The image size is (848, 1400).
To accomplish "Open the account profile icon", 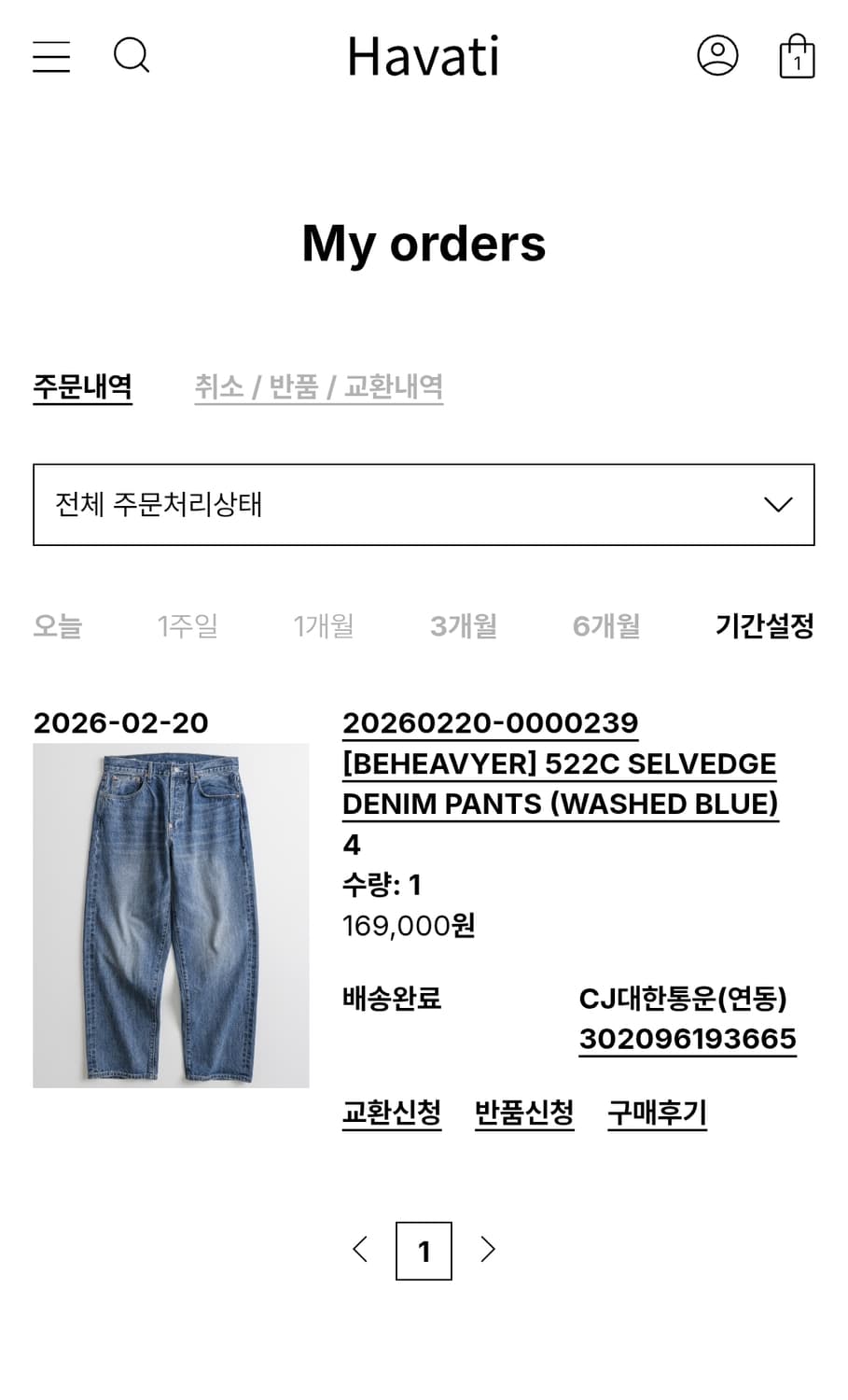I will coord(716,56).
